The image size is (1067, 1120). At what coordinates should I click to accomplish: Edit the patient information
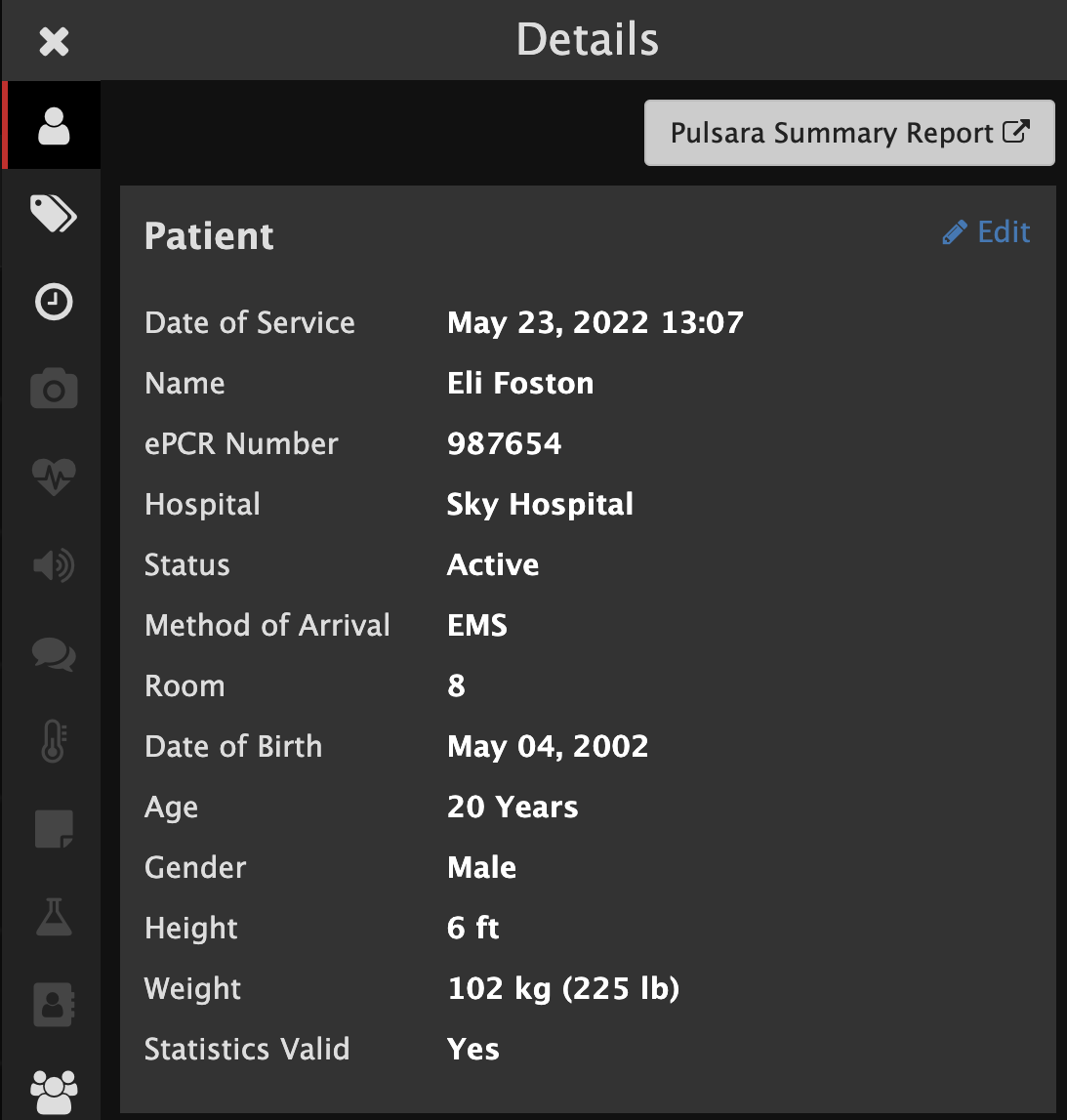(x=987, y=232)
